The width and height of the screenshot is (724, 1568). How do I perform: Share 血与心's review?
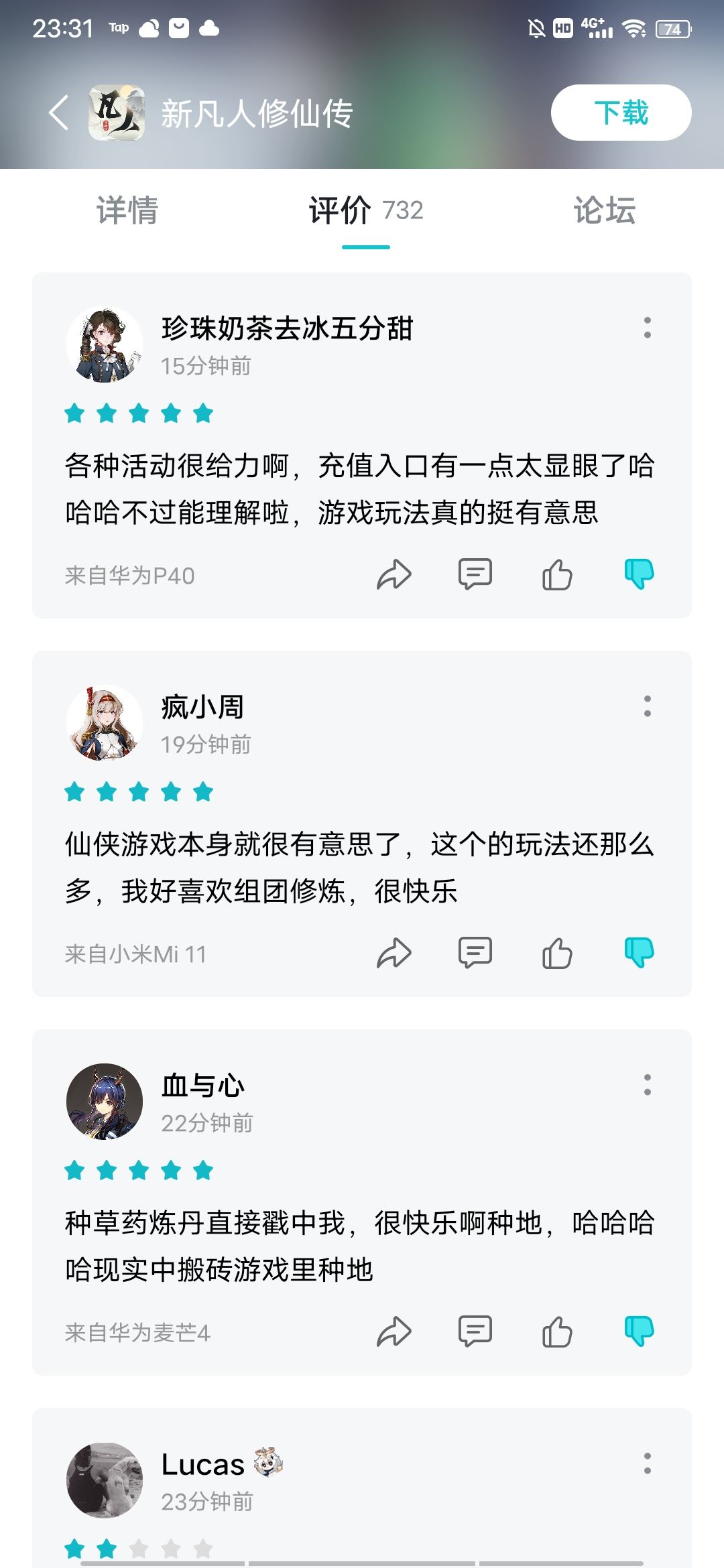[x=394, y=1332]
